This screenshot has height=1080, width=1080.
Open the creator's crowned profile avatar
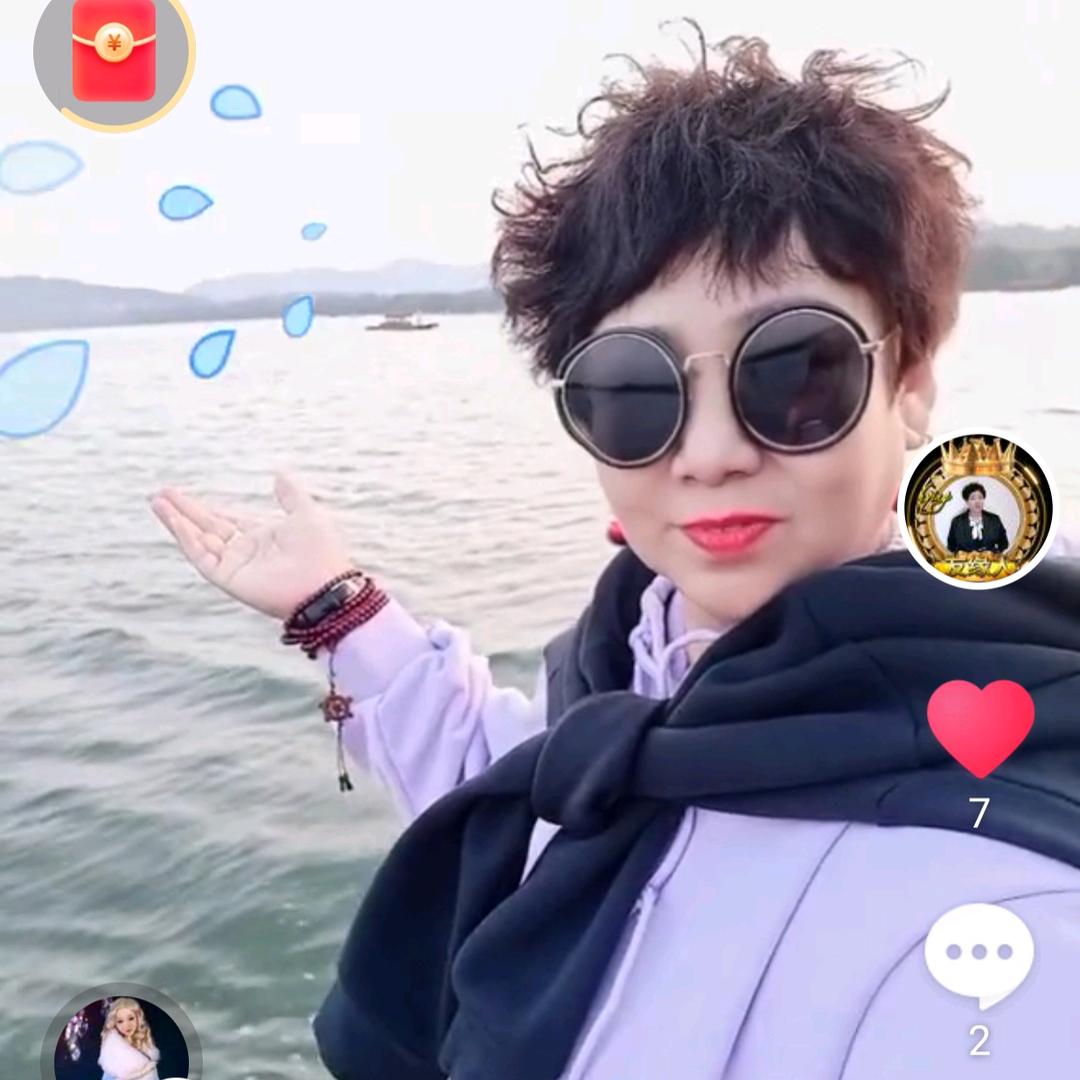coord(978,510)
